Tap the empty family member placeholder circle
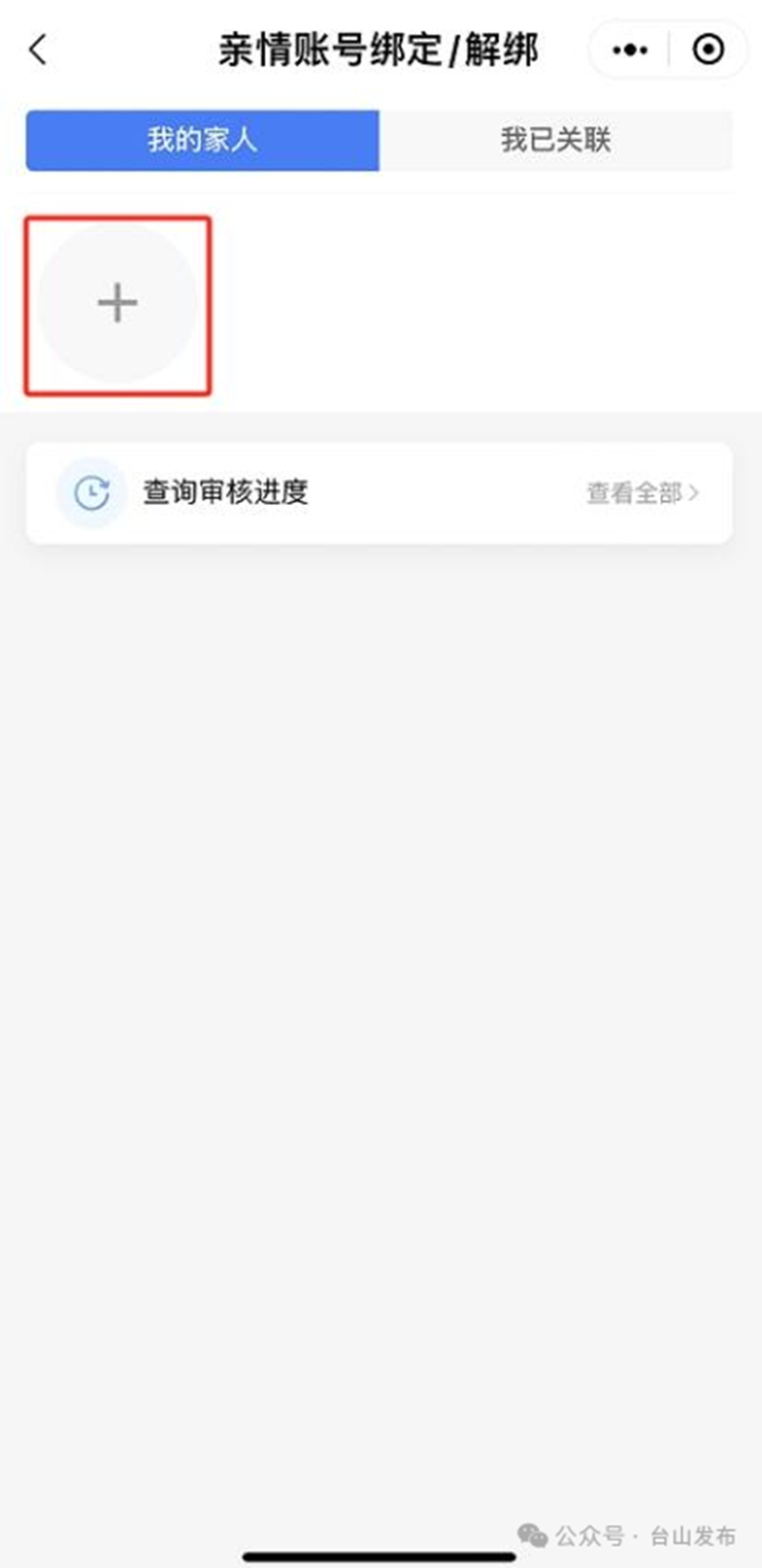 (116, 303)
